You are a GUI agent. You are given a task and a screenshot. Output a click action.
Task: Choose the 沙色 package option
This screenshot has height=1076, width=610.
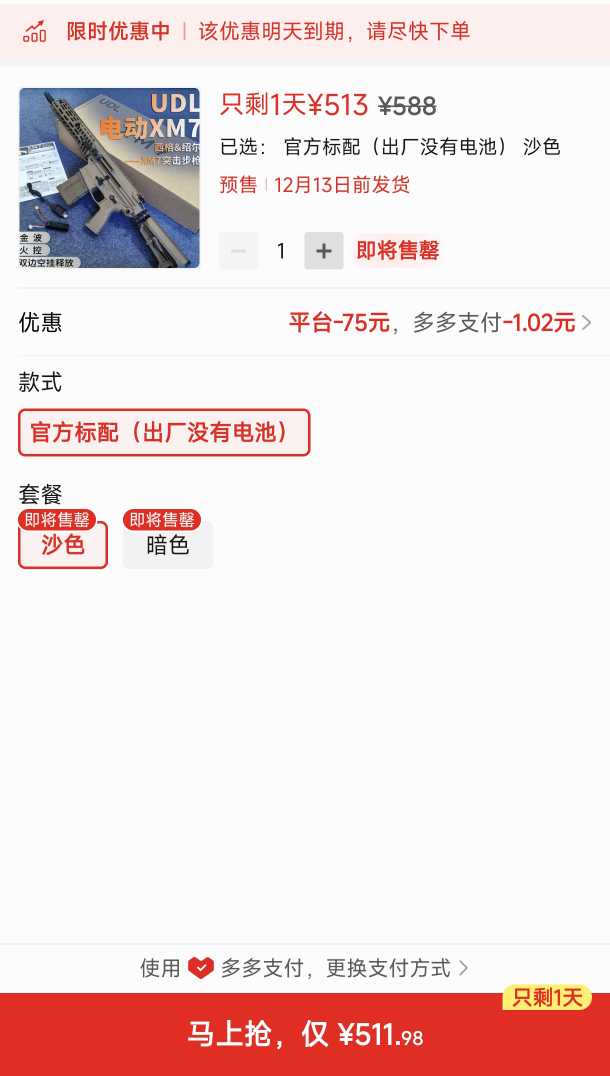coord(63,545)
